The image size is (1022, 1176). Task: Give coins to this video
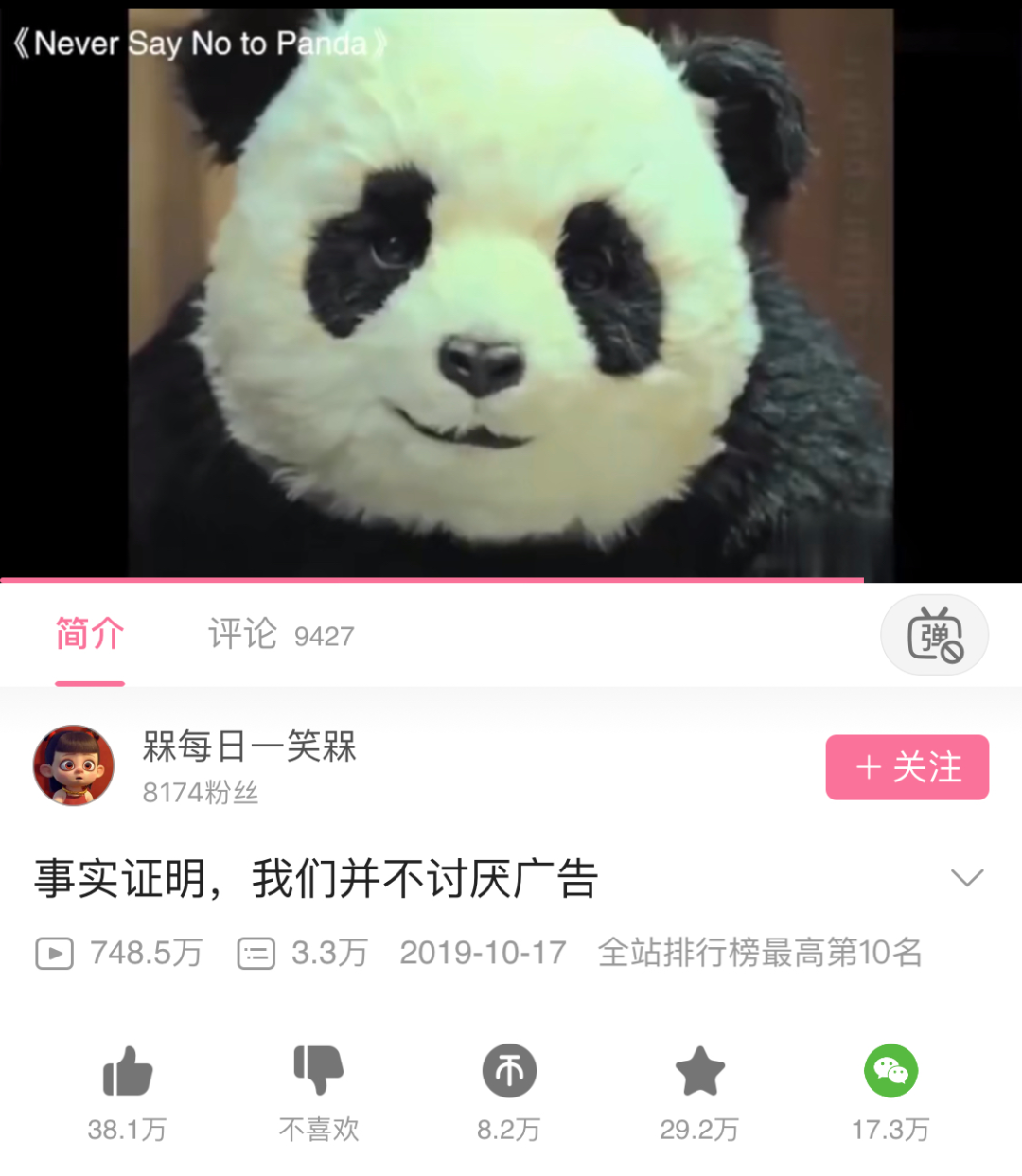point(509,1072)
